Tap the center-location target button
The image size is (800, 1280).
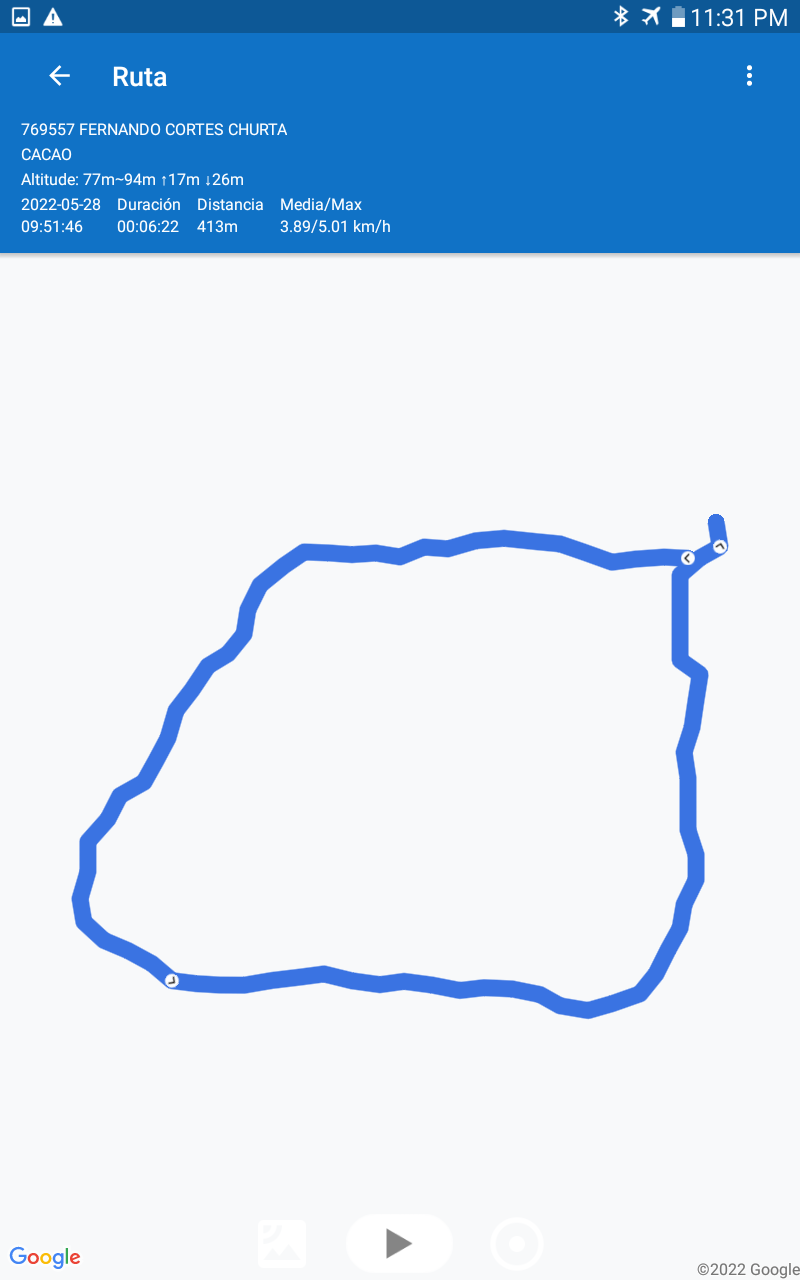point(517,1244)
